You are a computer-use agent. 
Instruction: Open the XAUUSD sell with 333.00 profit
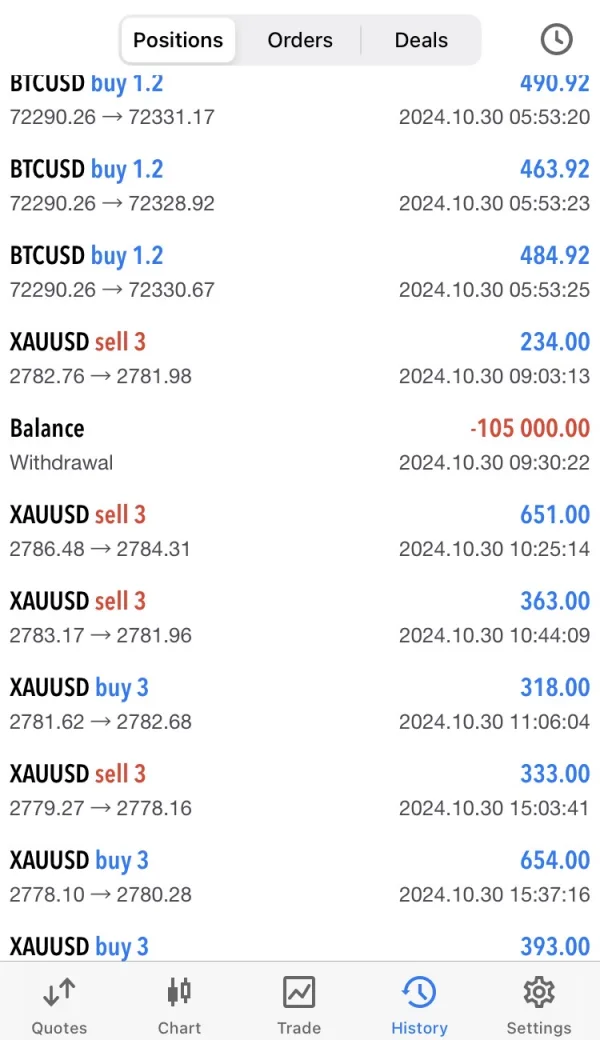[300, 790]
